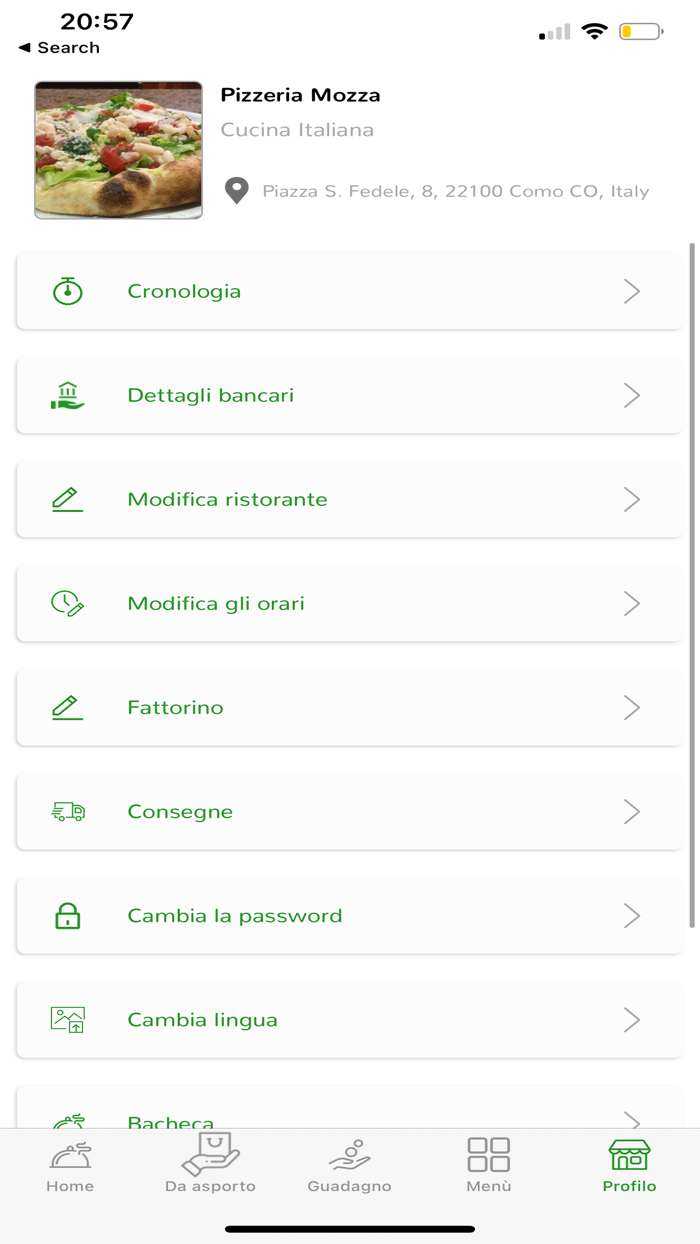The width and height of the screenshot is (700, 1244).
Task: Go to Consegne settings
Action: (x=349, y=811)
